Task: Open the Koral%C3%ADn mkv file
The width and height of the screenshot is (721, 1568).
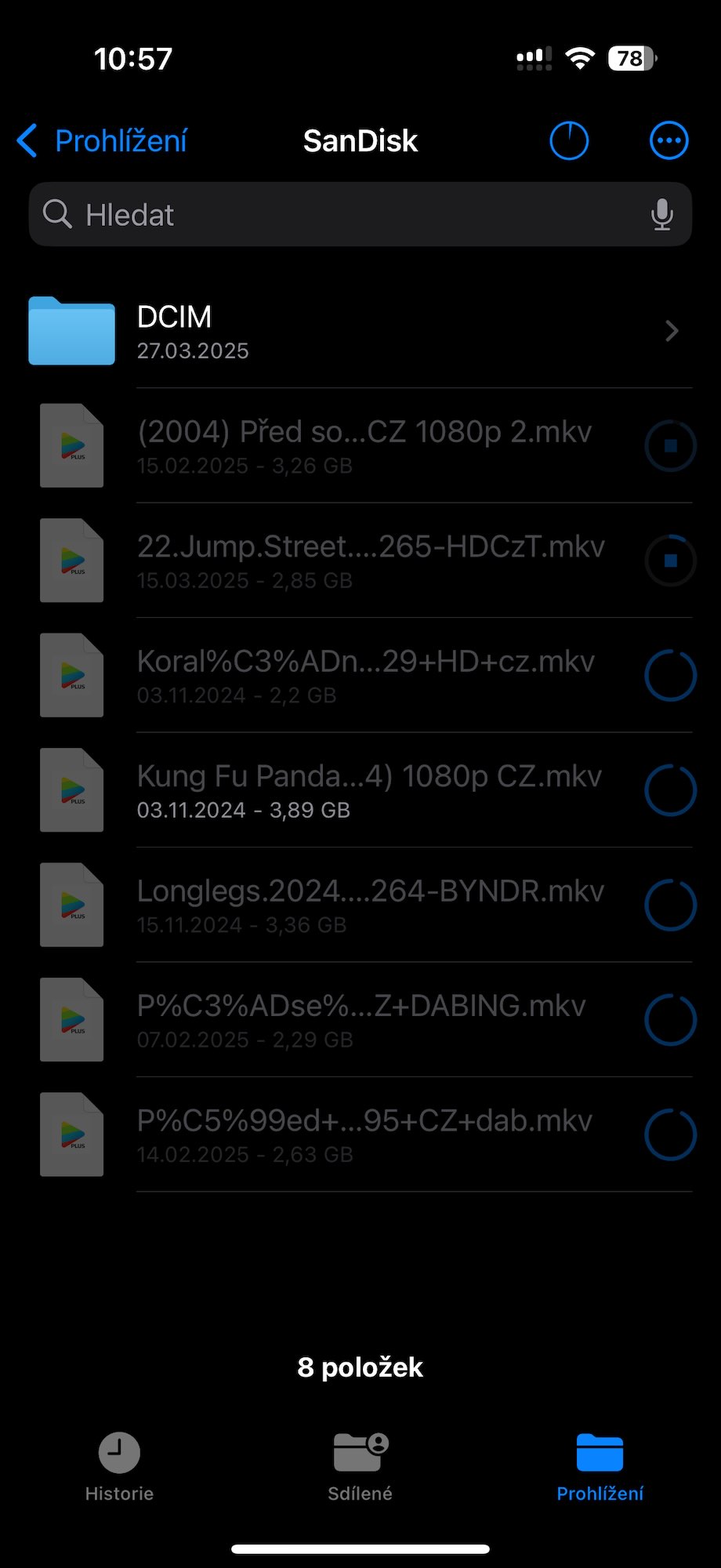Action: [368, 675]
